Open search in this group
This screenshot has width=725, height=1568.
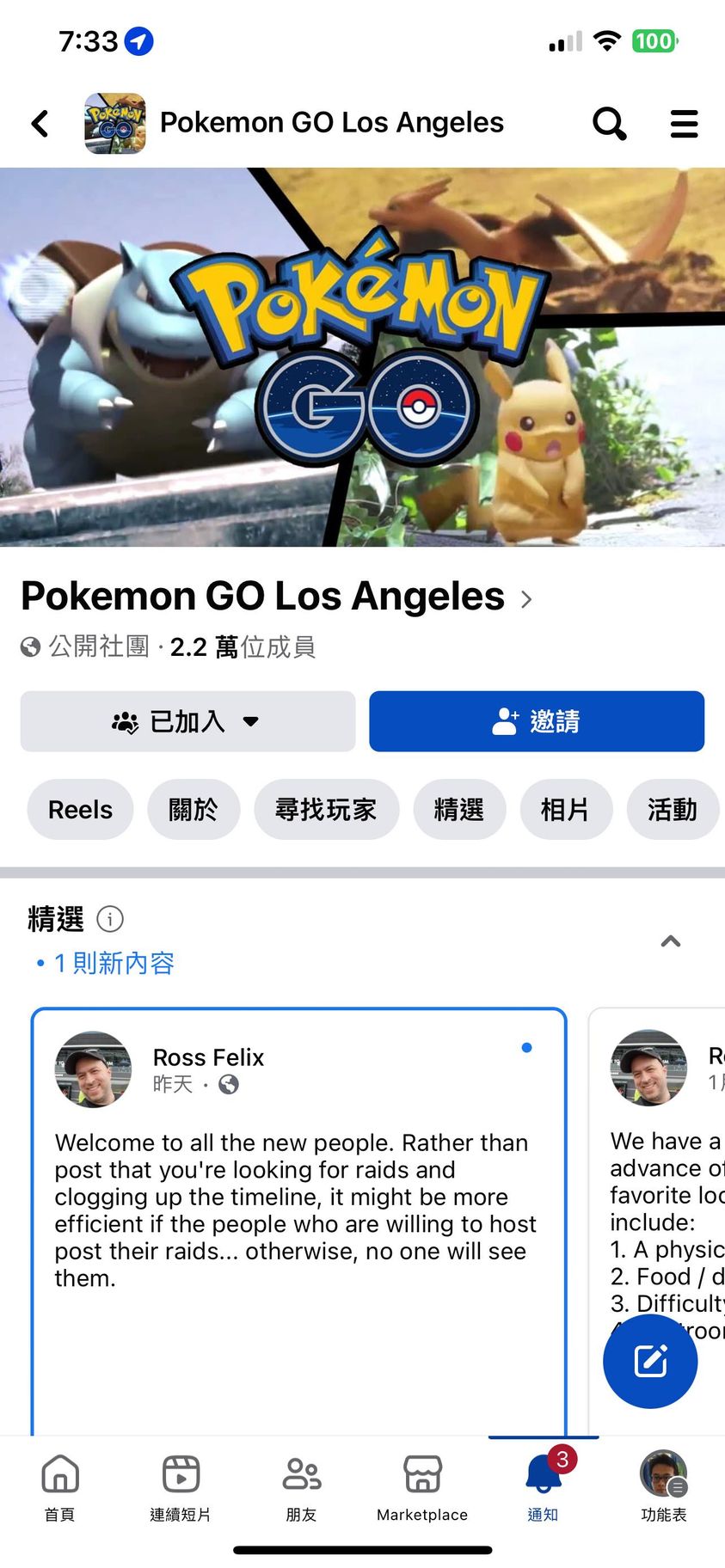click(609, 124)
